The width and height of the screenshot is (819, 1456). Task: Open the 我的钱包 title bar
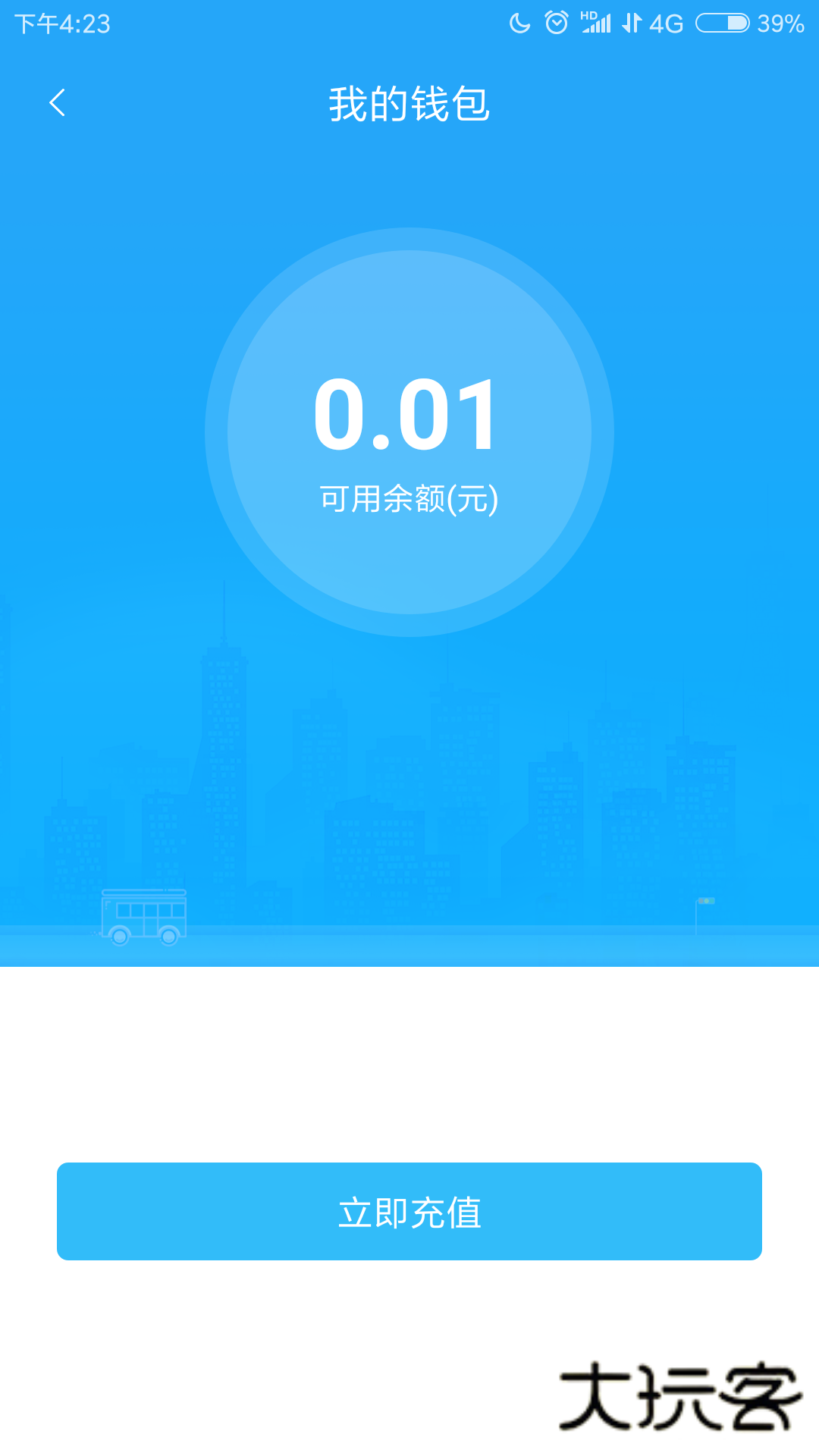pos(409,105)
